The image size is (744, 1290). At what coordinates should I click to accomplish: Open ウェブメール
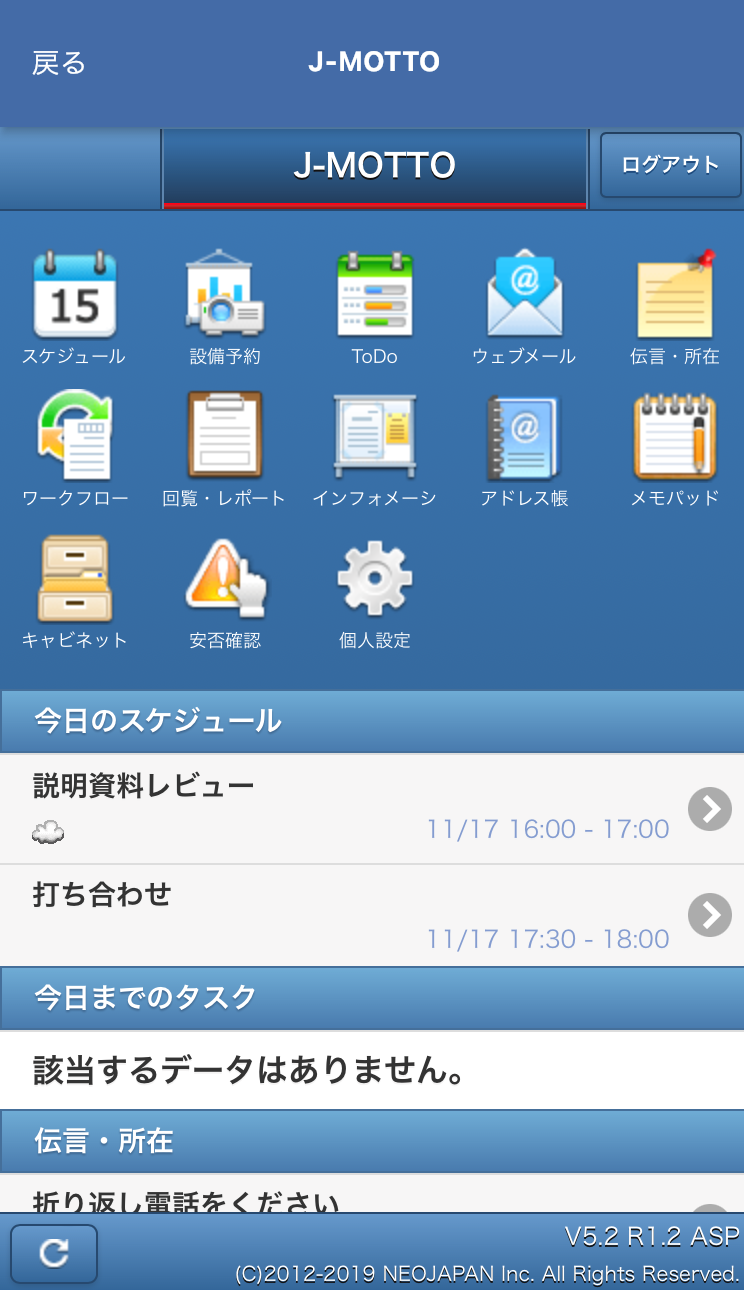click(524, 309)
